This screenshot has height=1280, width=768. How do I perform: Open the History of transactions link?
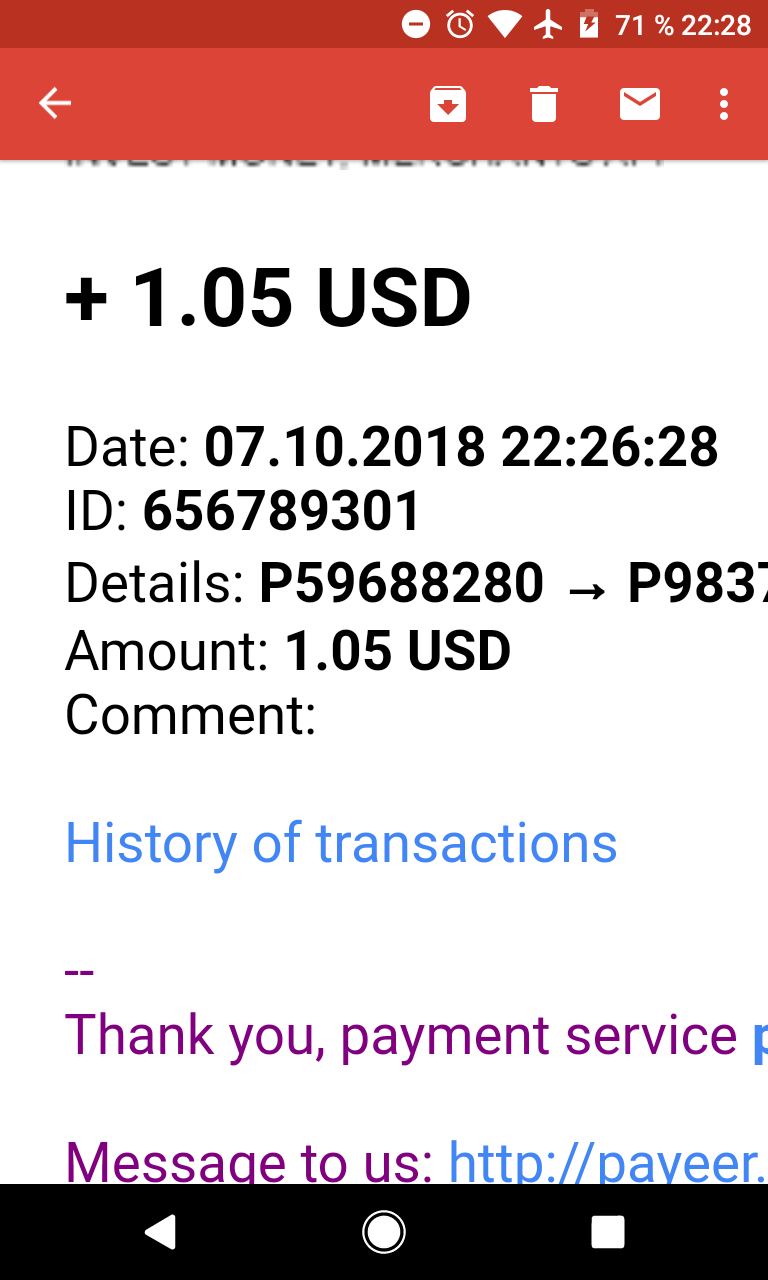(x=341, y=843)
